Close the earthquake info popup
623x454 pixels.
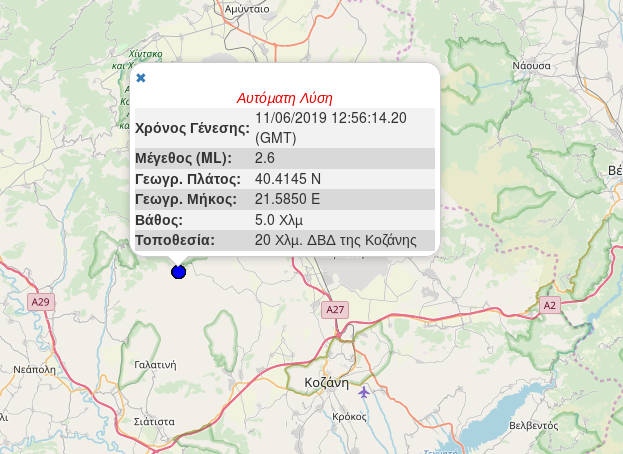[x=141, y=77]
